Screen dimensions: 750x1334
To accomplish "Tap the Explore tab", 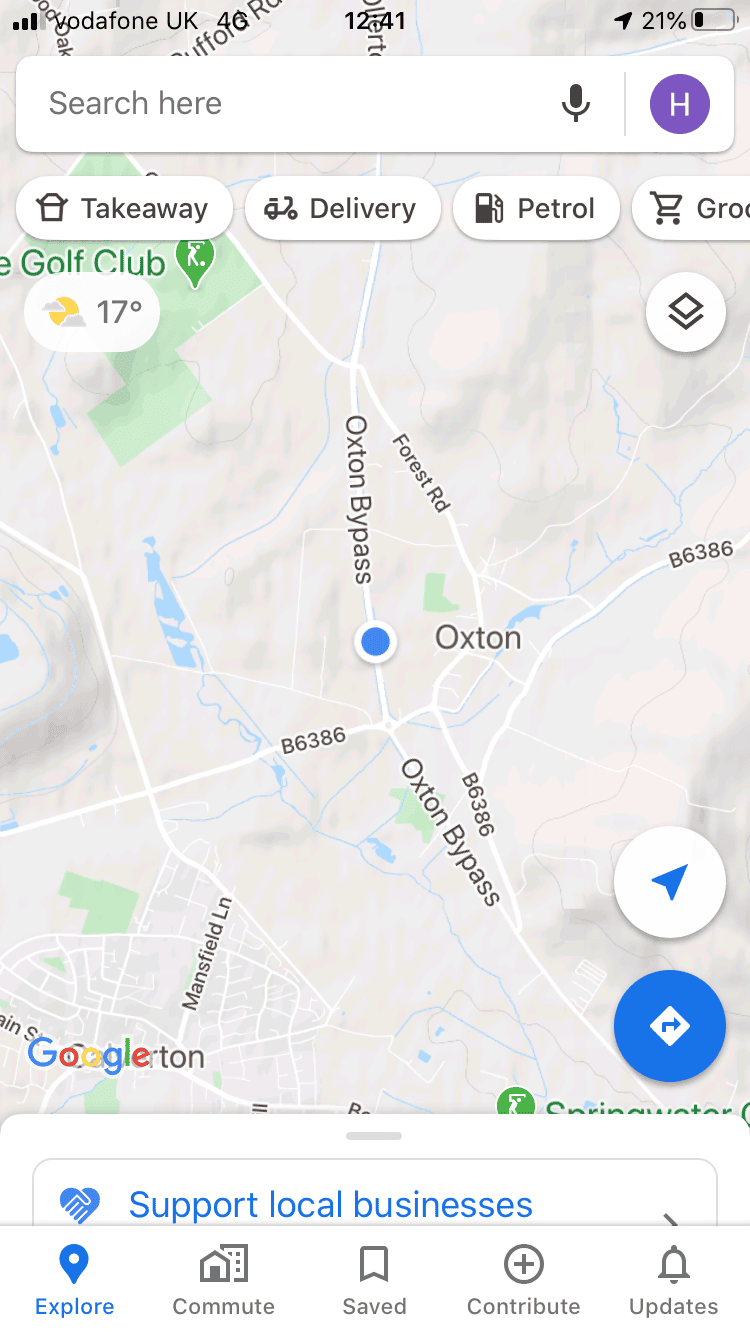I will (75, 1280).
